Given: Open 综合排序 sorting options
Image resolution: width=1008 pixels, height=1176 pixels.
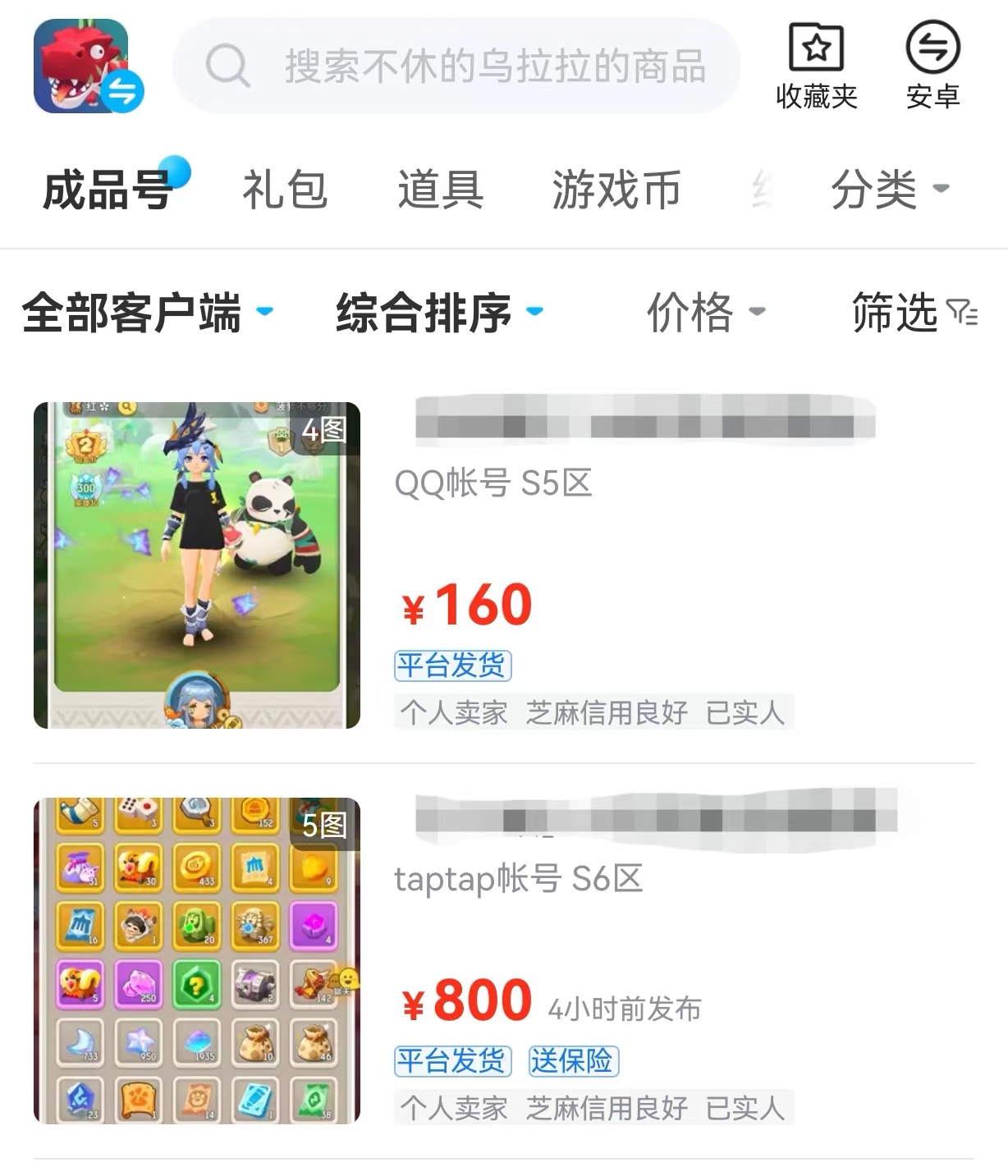Looking at the screenshot, I should pos(438,313).
